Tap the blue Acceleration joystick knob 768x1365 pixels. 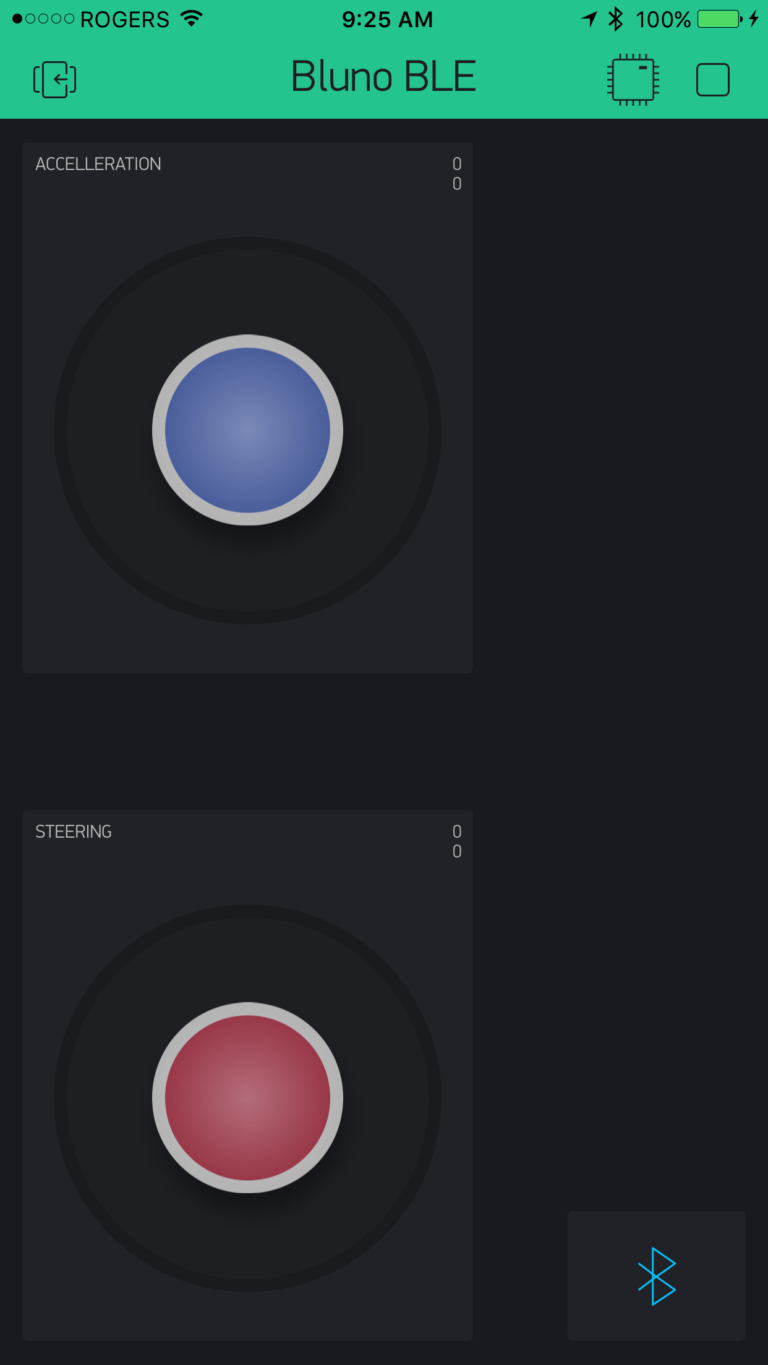coord(247,430)
